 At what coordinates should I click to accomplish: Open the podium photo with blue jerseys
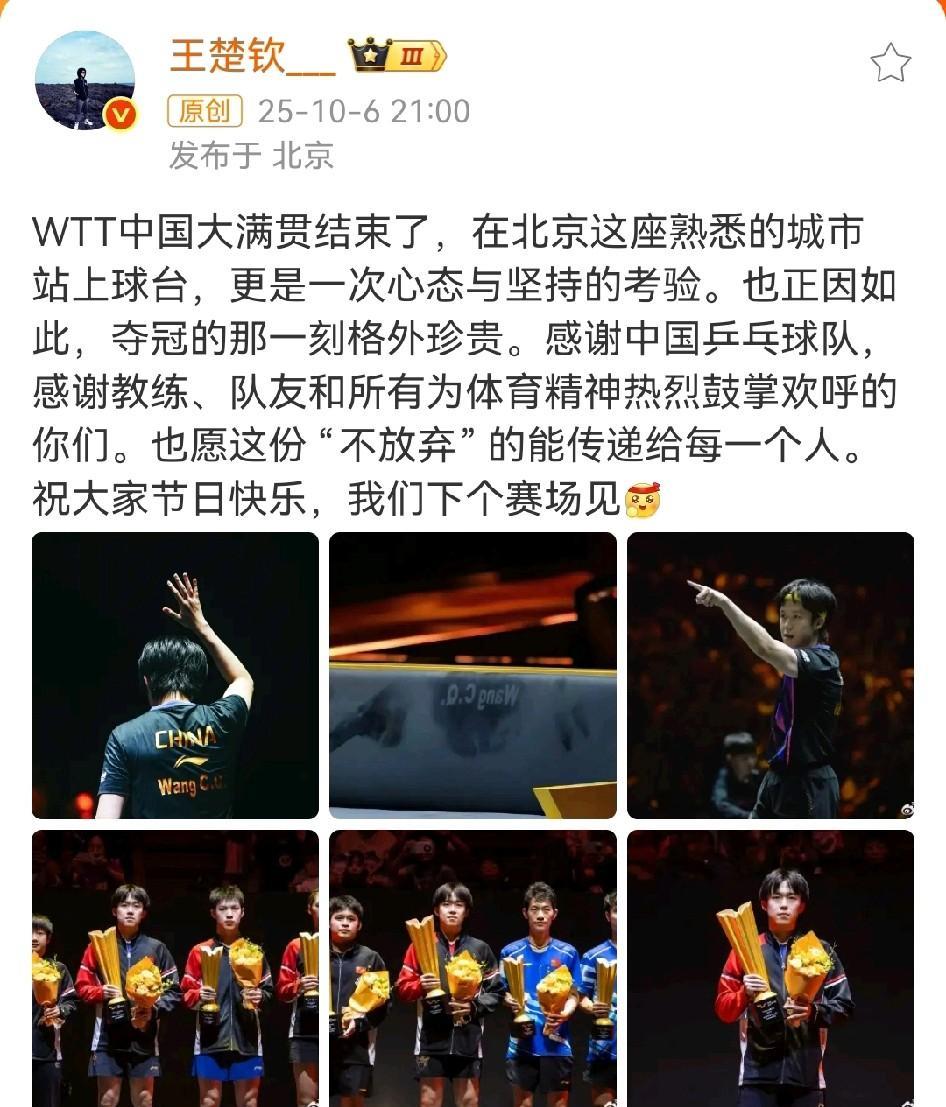pyautogui.click(x=473, y=968)
